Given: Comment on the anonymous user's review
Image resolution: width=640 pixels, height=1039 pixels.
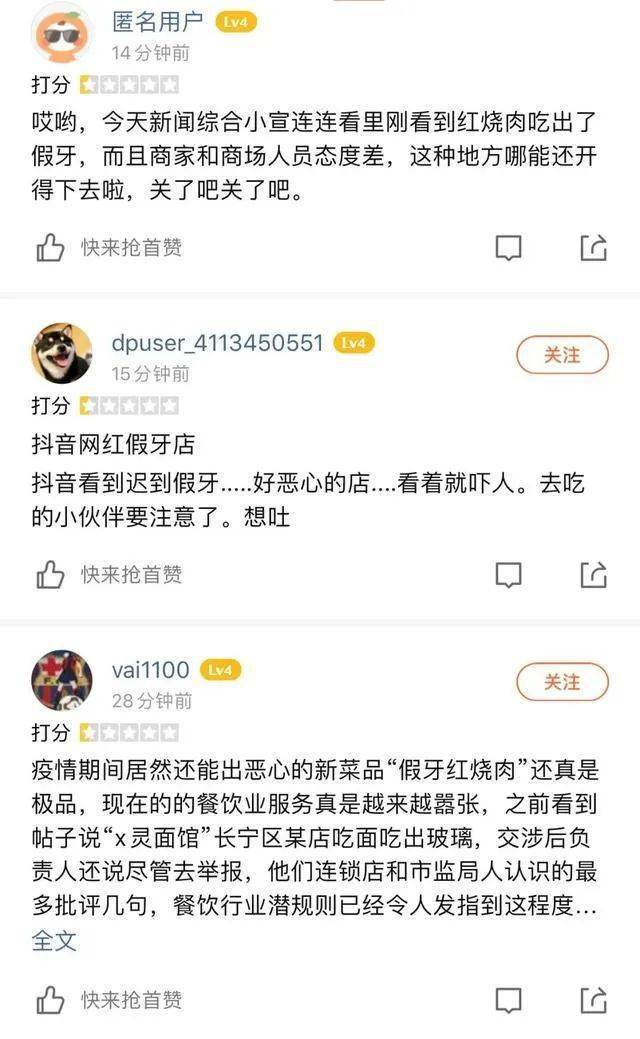Looking at the screenshot, I should [x=509, y=248].
